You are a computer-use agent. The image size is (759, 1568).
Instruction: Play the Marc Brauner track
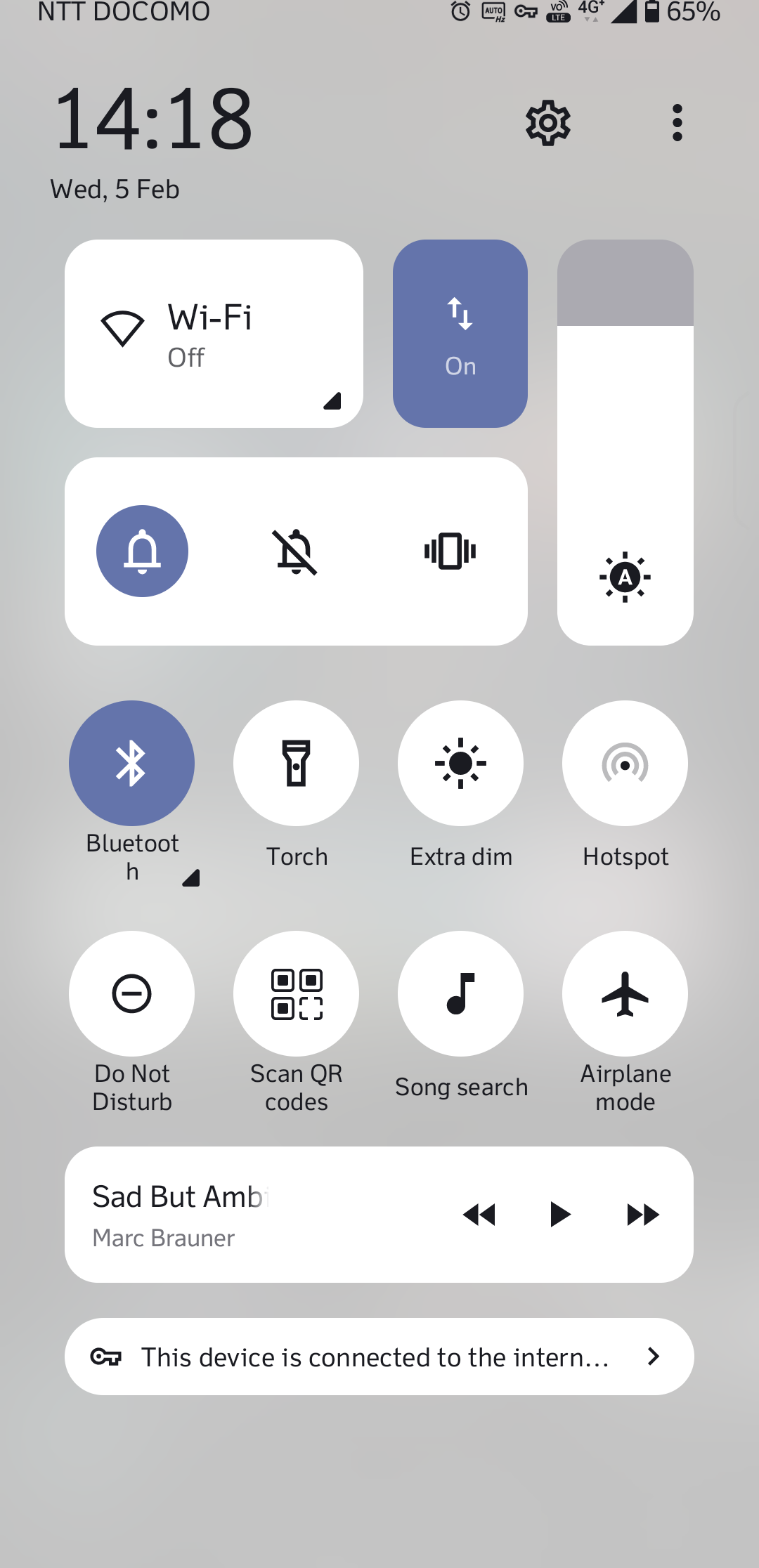[560, 1214]
